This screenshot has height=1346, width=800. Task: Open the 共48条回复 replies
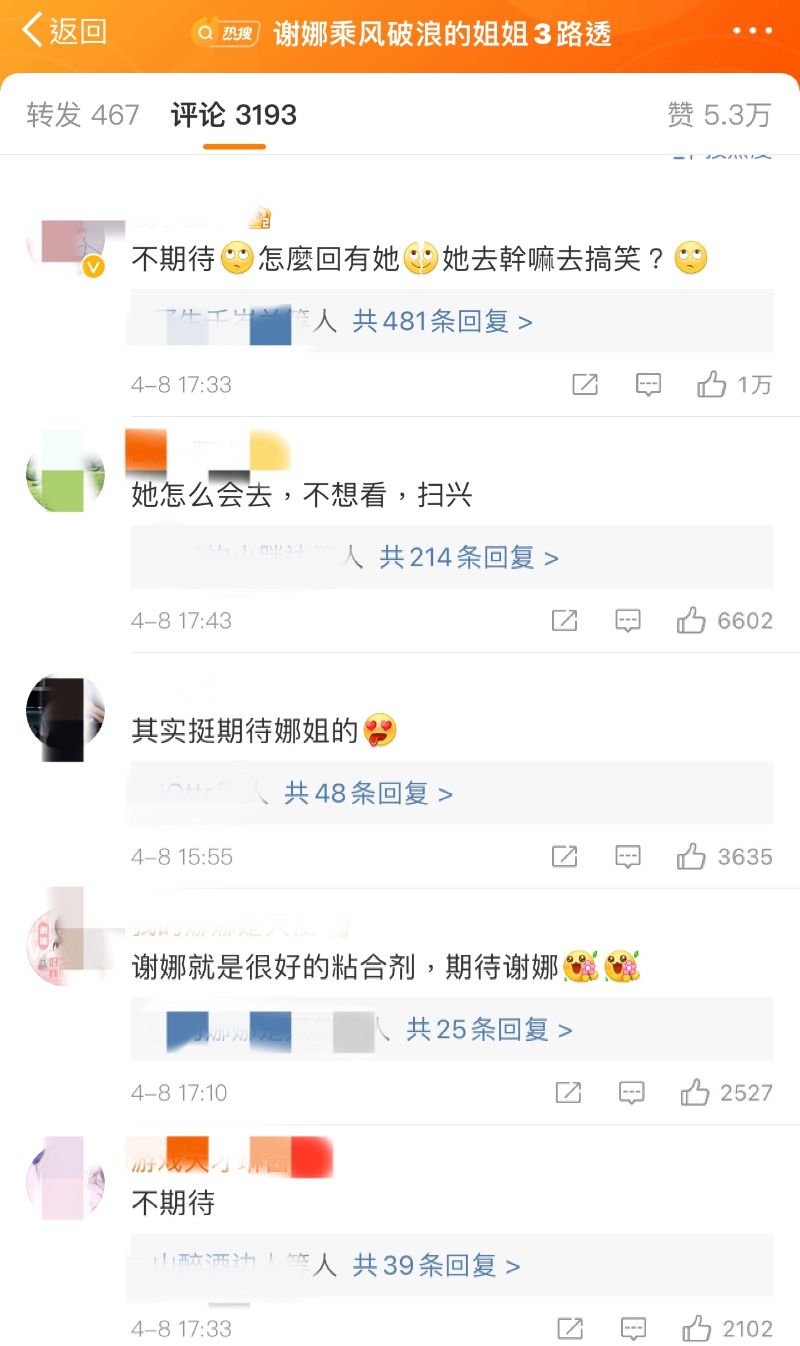pyautogui.click(x=368, y=793)
